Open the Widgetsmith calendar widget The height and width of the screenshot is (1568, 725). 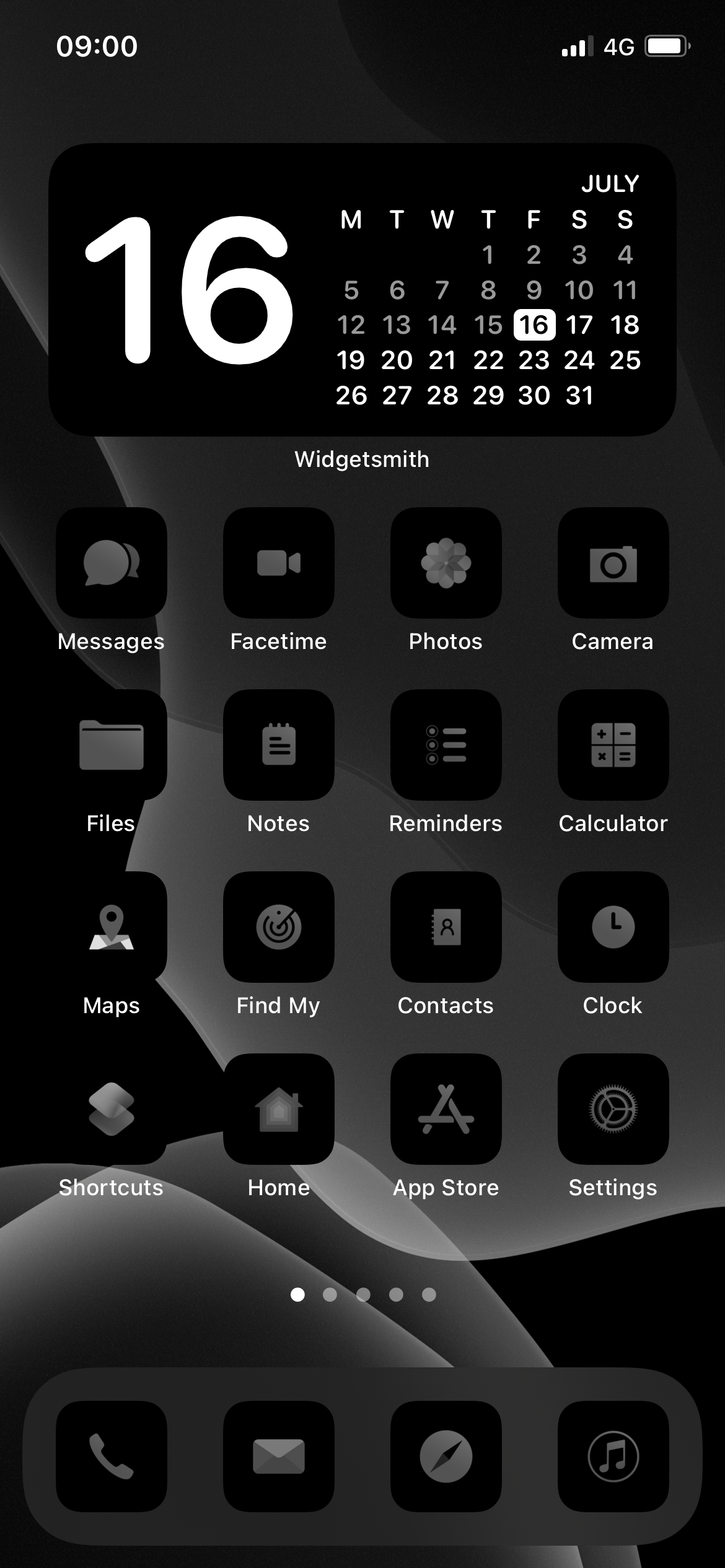coord(362,290)
